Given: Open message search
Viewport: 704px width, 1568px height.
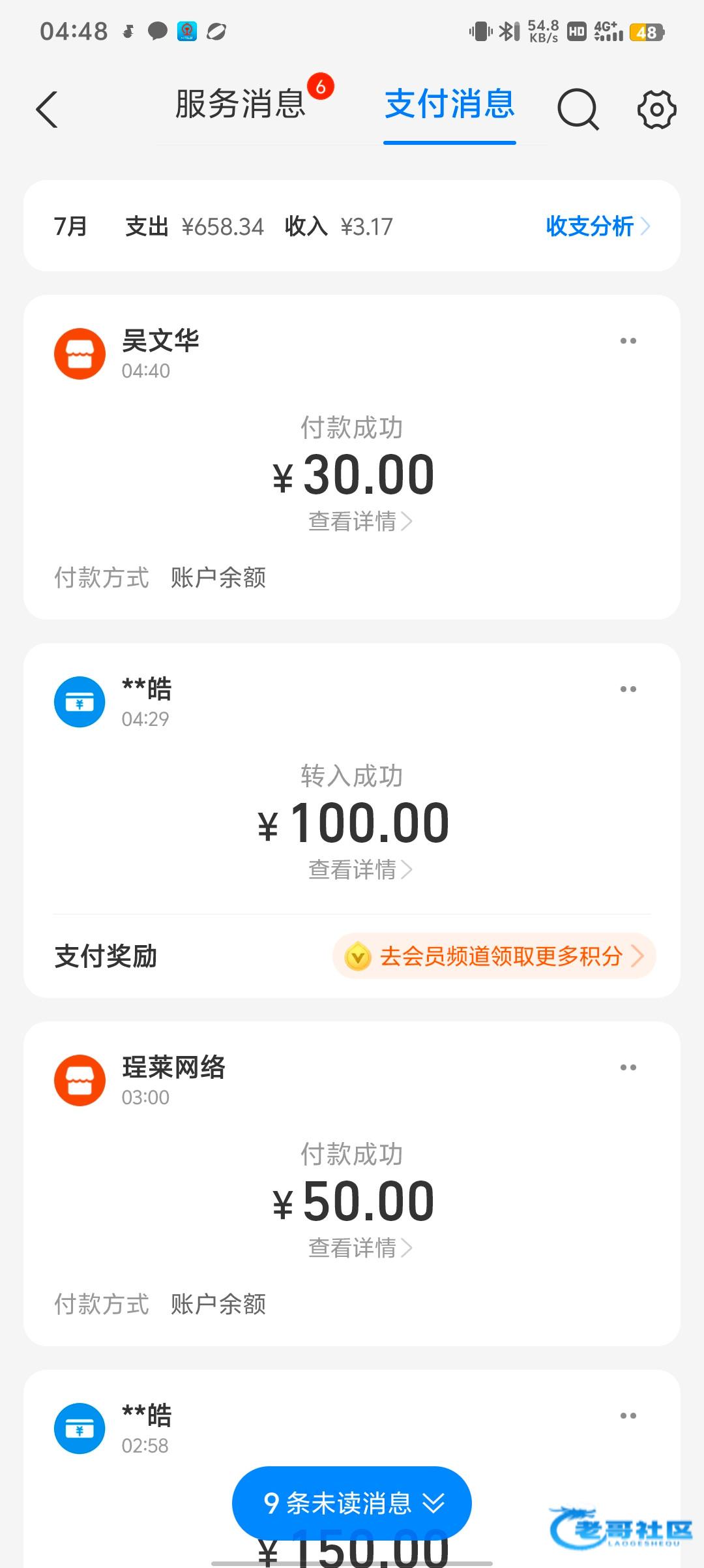Looking at the screenshot, I should click(x=578, y=109).
